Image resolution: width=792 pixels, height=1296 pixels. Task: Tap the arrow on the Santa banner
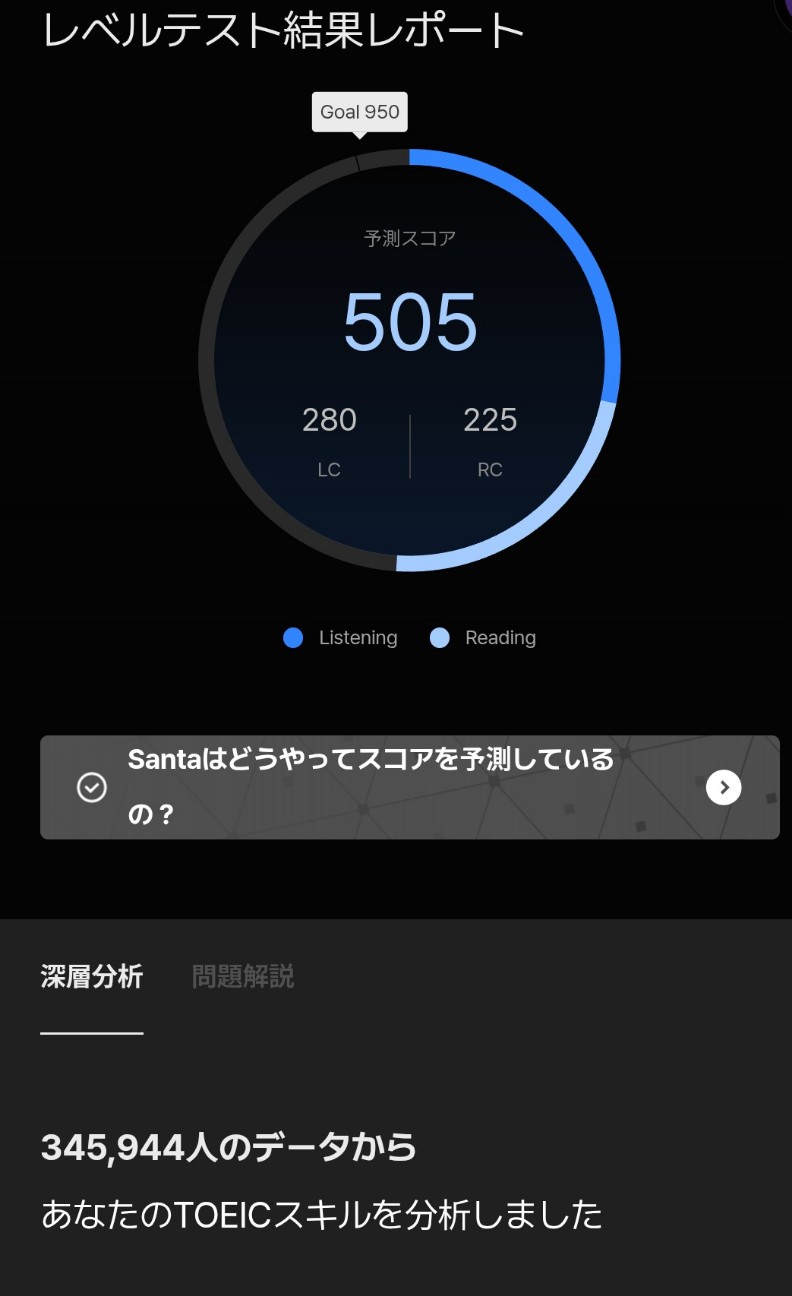click(x=724, y=788)
